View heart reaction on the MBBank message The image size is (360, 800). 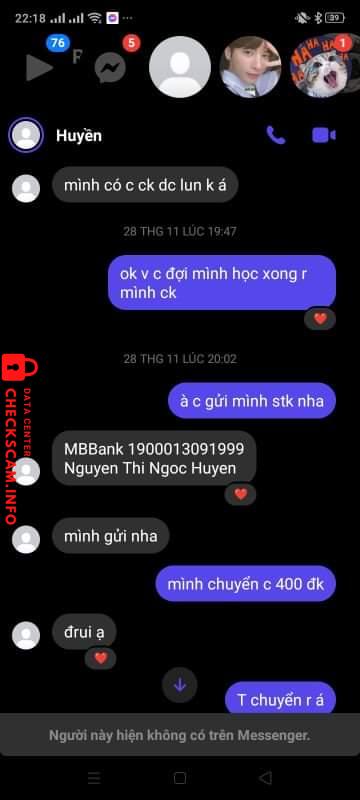tap(241, 494)
